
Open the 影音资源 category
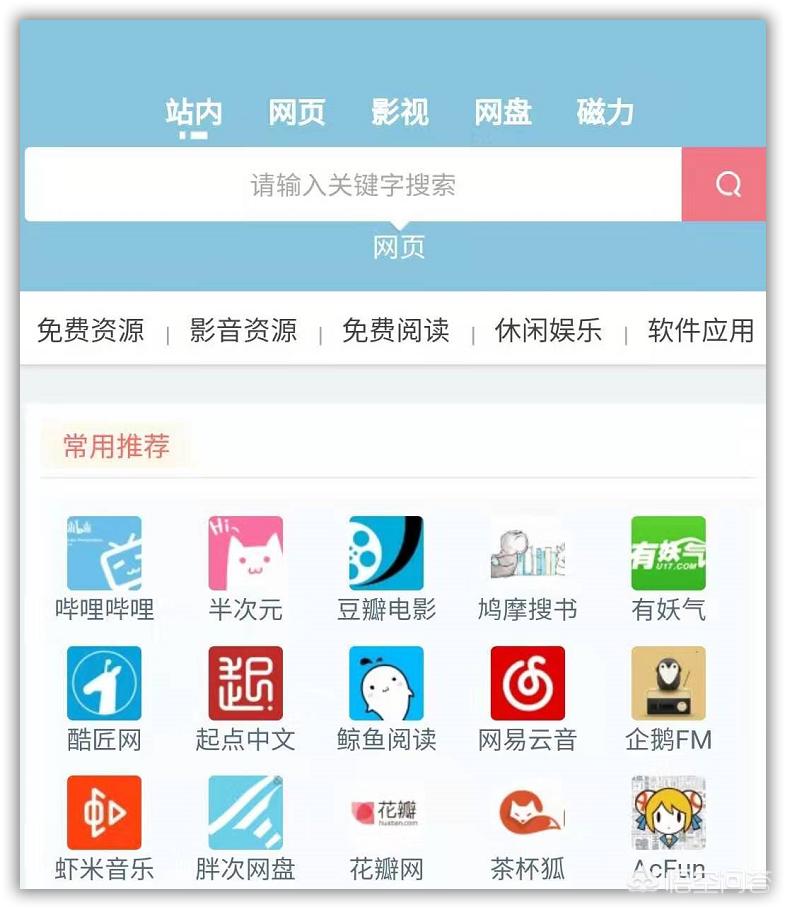click(243, 330)
